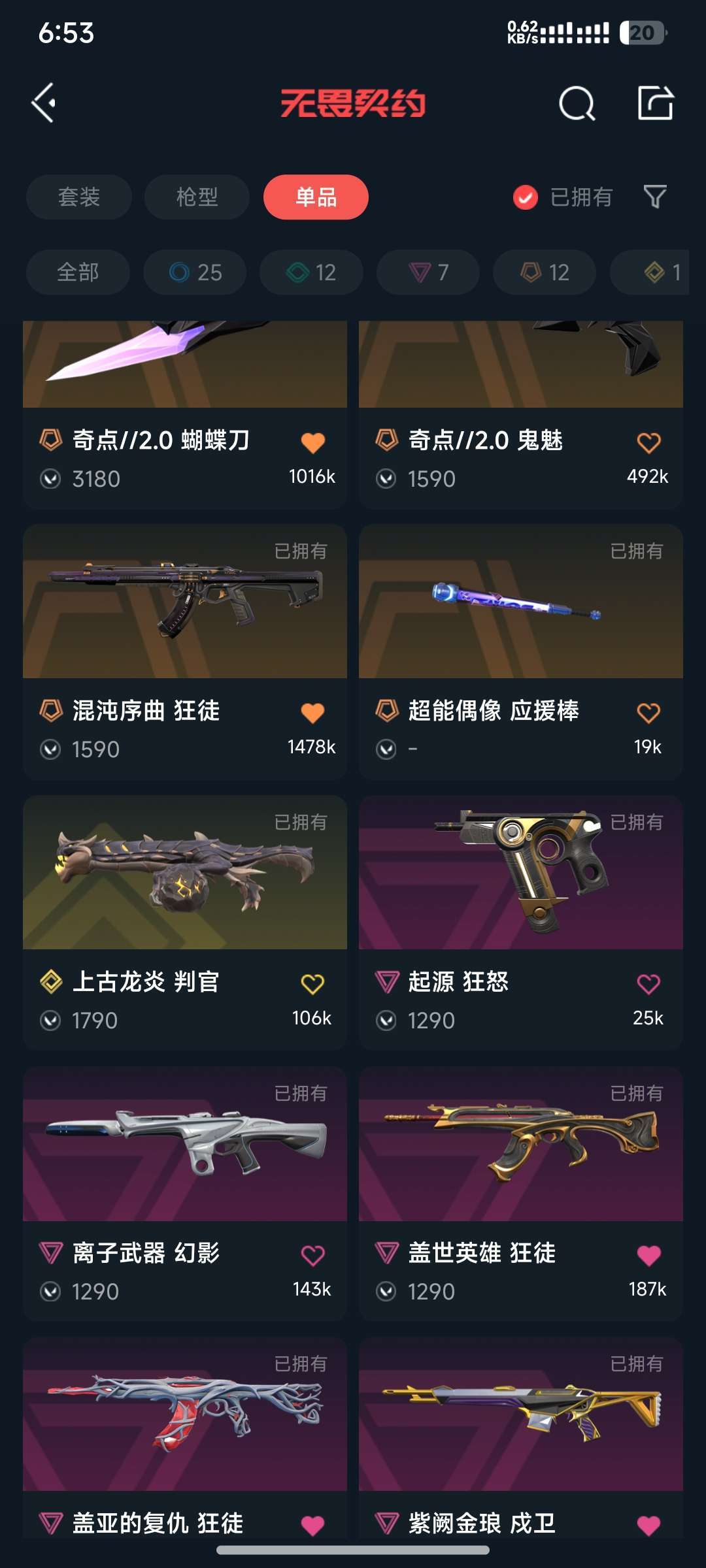
Task: Go back using the top-left arrow
Action: click(x=44, y=103)
